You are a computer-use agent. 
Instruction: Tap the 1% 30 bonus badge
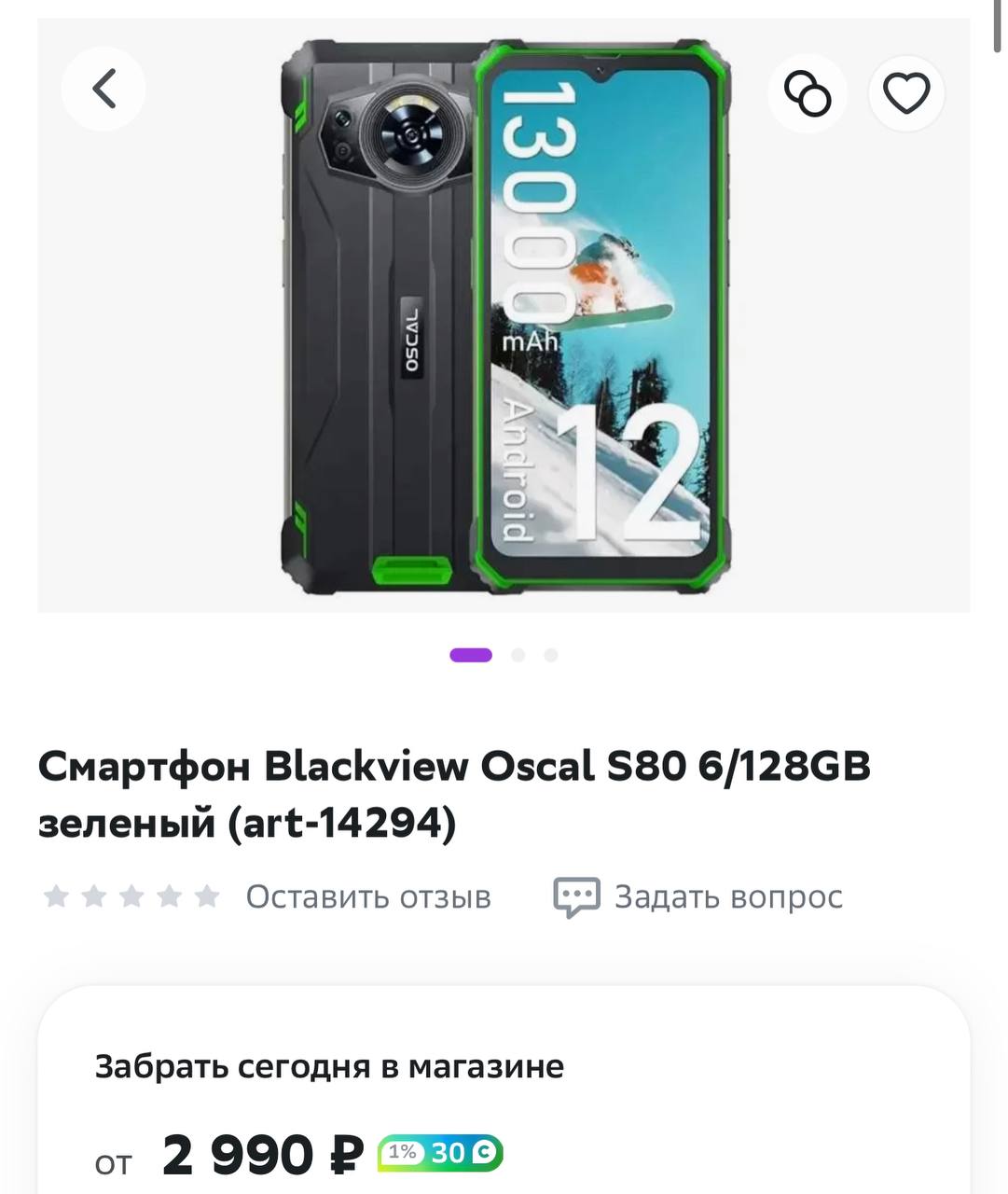[440, 1154]
